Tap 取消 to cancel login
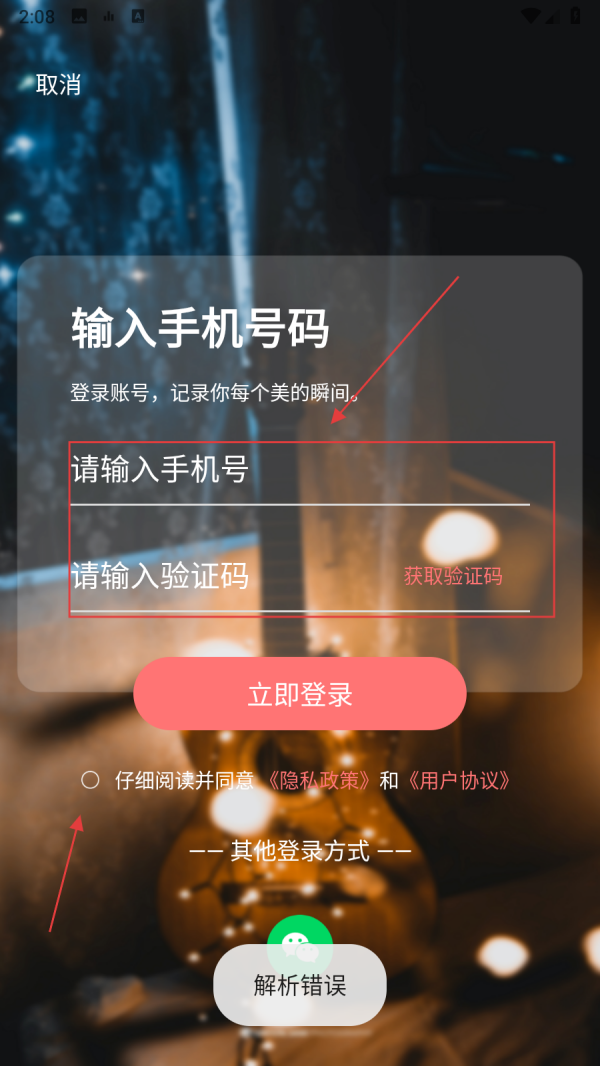 tap(58, 85)
